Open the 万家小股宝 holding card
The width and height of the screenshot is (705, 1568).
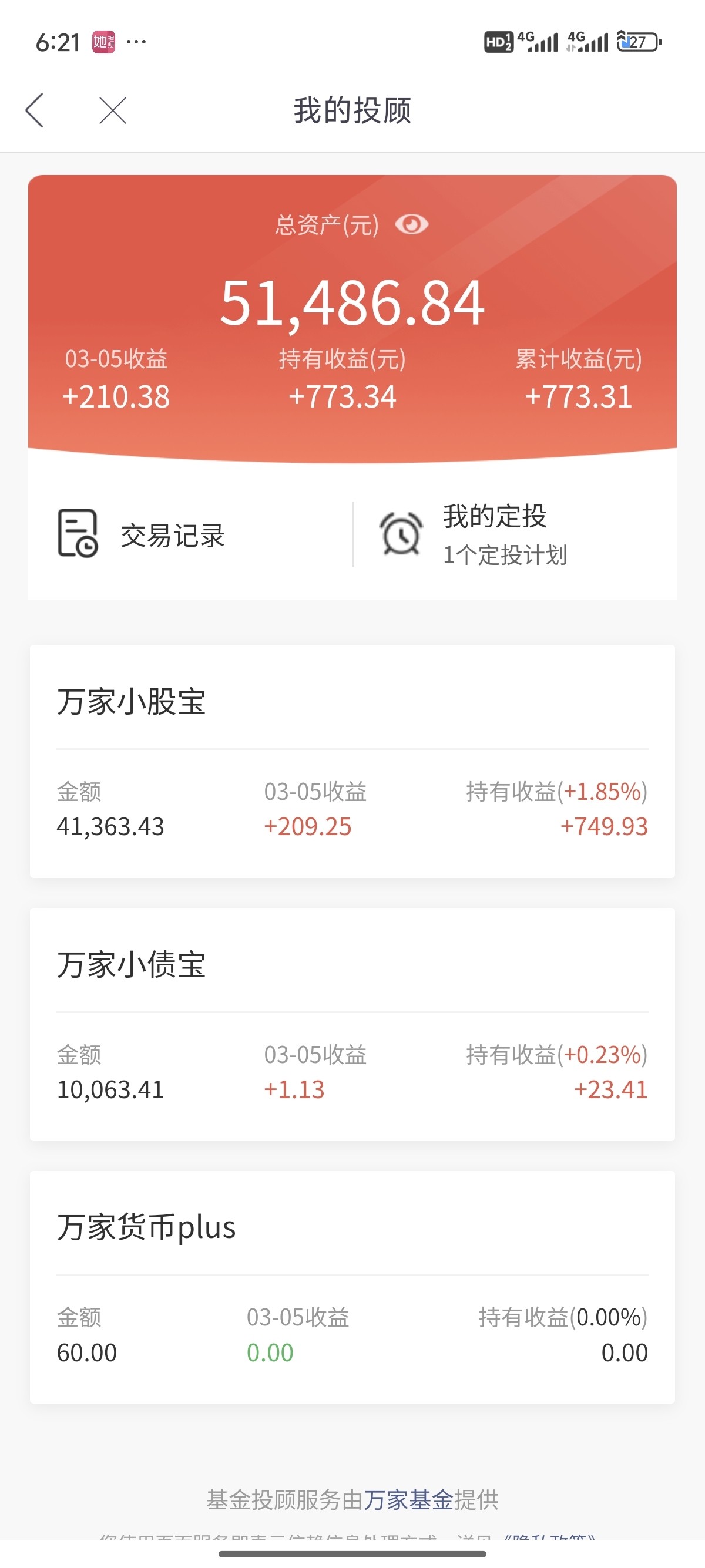[x=352, y=761]
